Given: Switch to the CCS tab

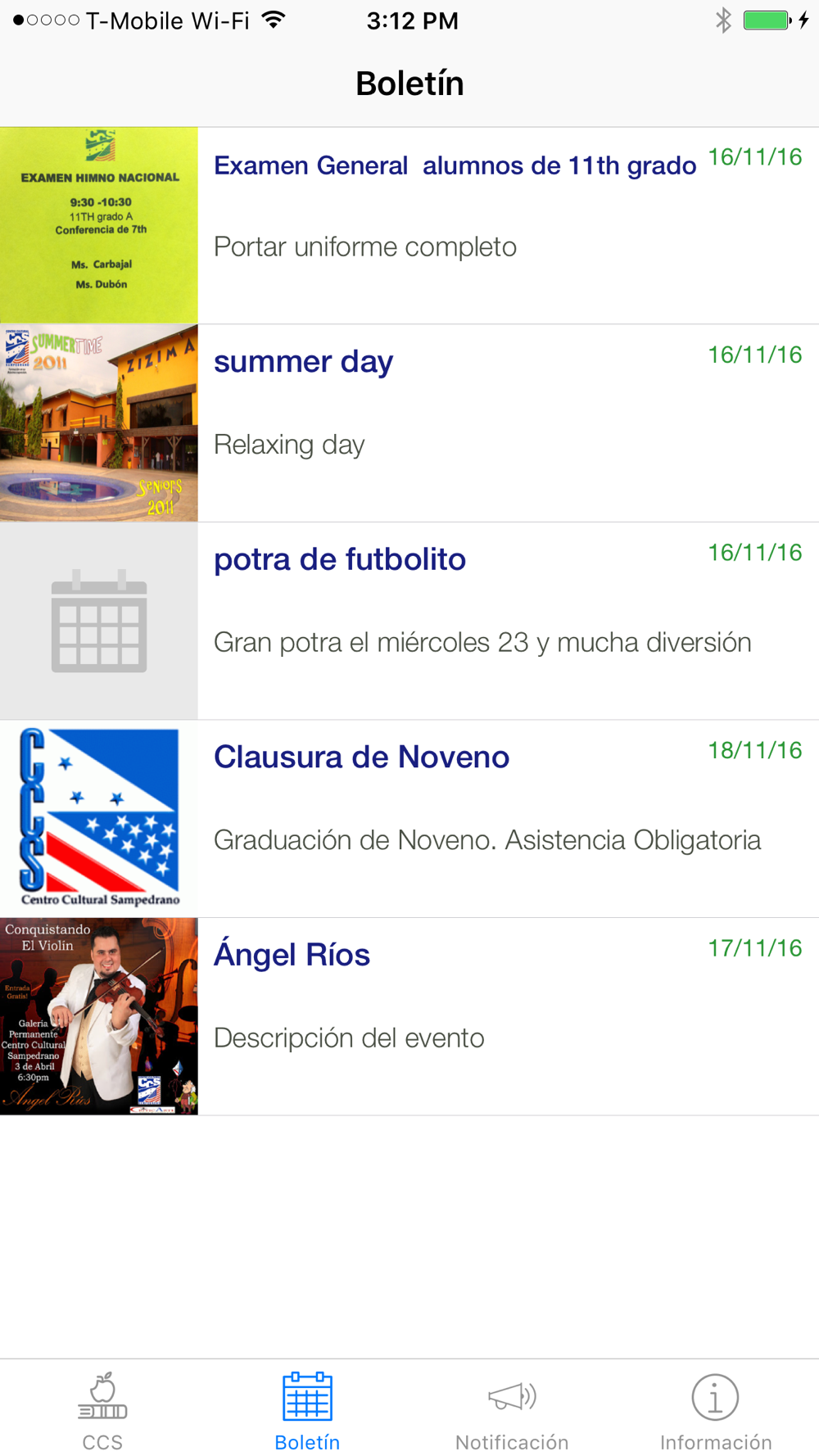Looking at the screenshot, I should click(102, 1410).
